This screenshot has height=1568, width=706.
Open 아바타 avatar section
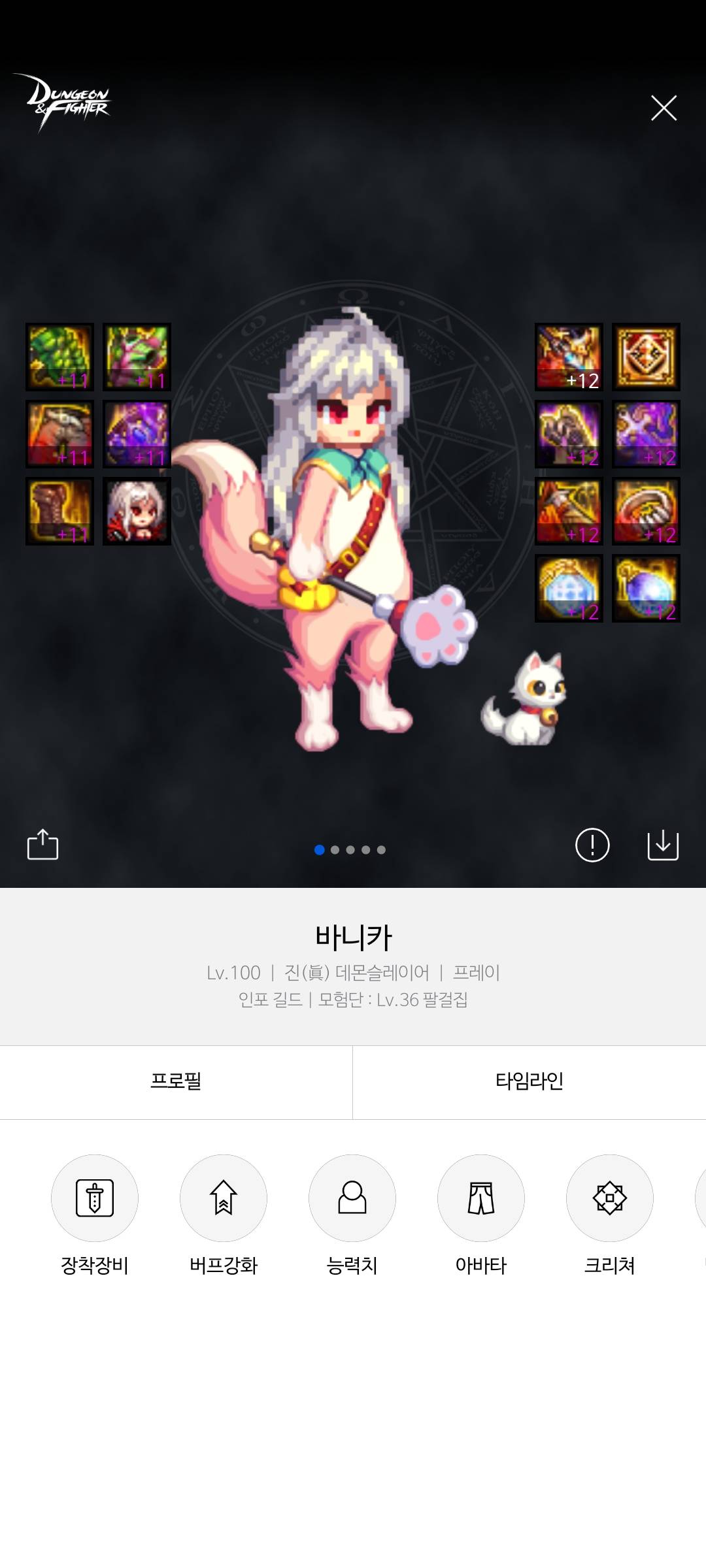(x=481, y=1198)
